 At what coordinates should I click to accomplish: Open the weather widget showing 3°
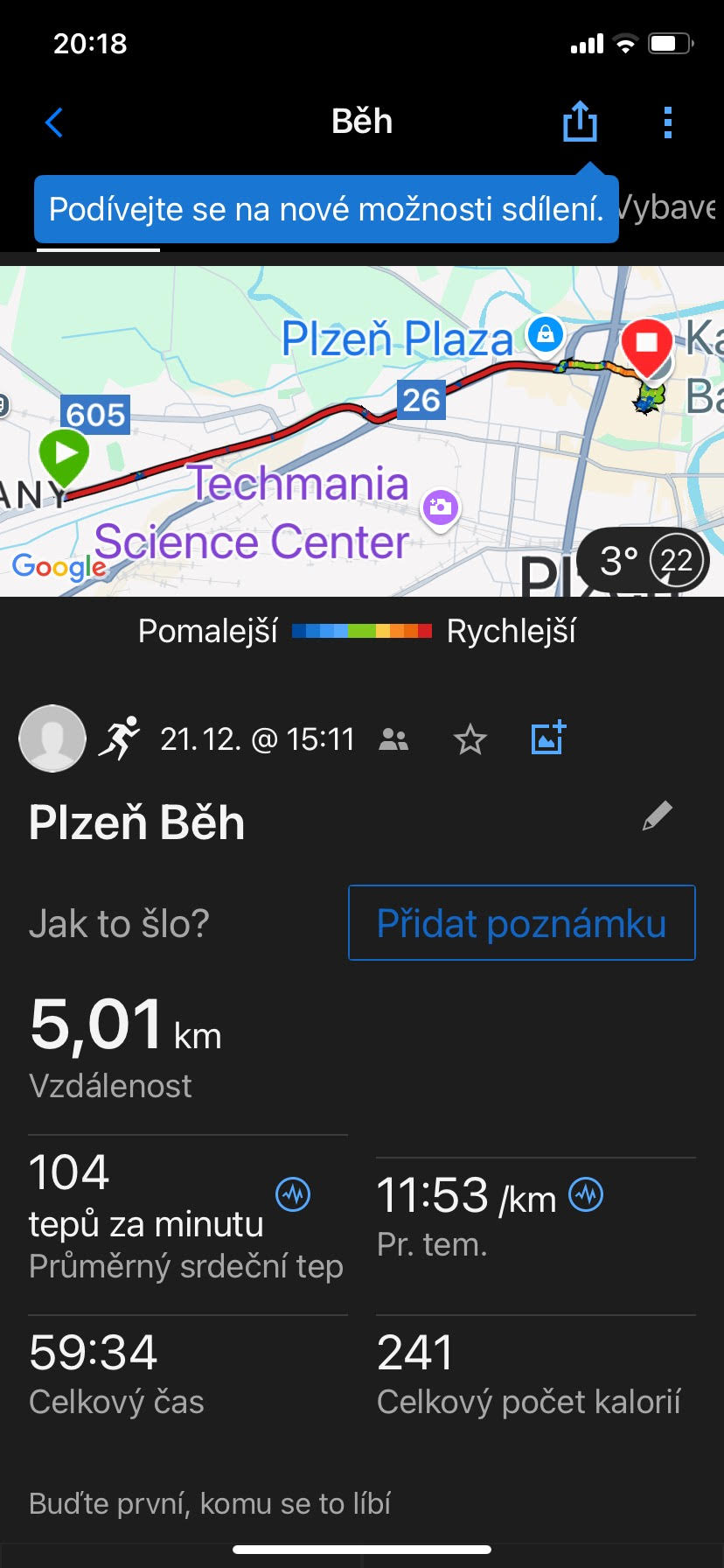pos(643,560)
